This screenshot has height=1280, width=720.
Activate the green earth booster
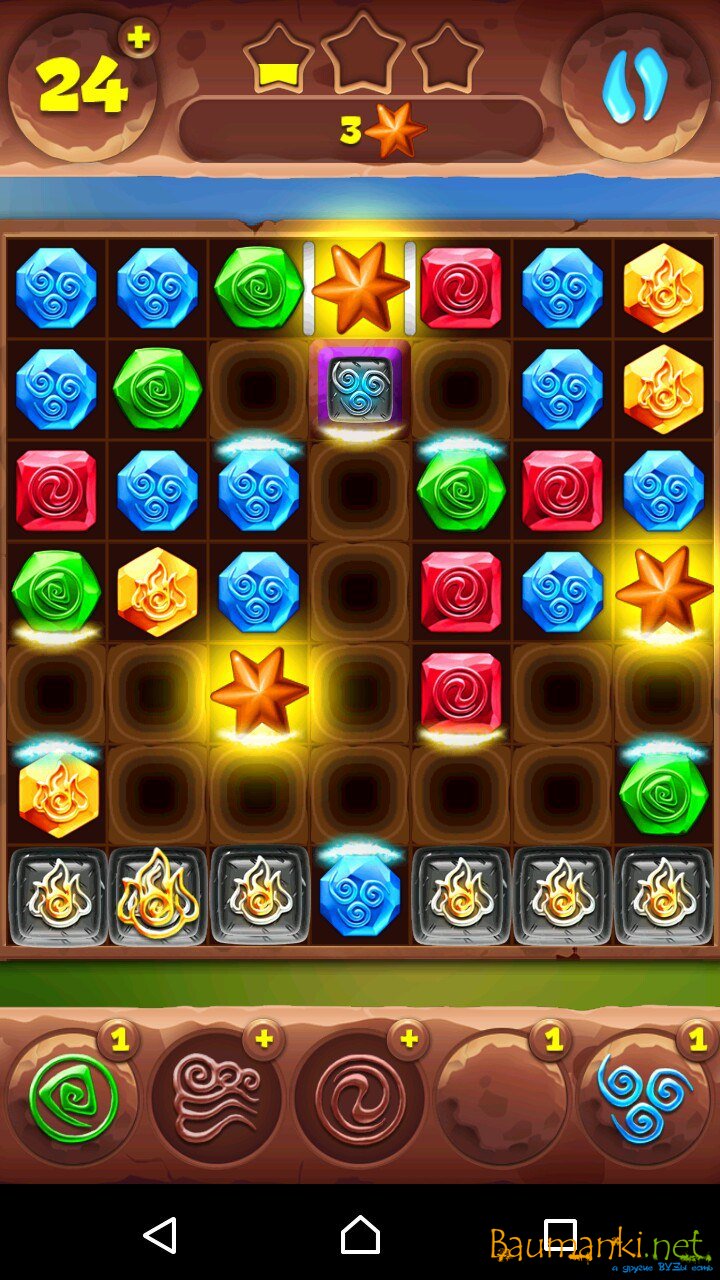[x=72, y=1098]
